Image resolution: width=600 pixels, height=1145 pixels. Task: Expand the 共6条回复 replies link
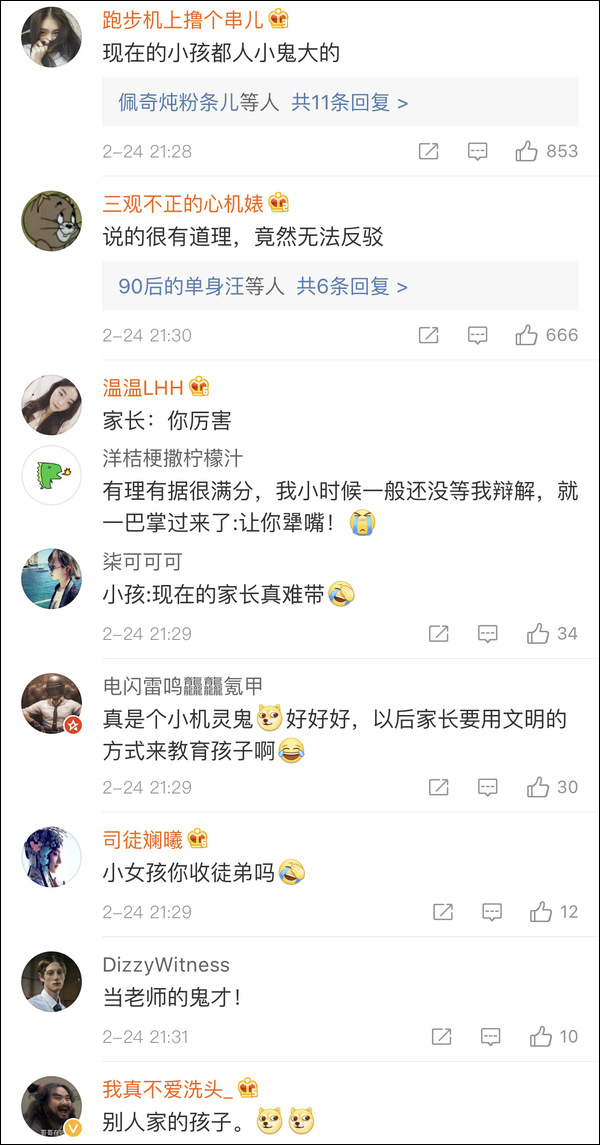click(x=352, y=286)
